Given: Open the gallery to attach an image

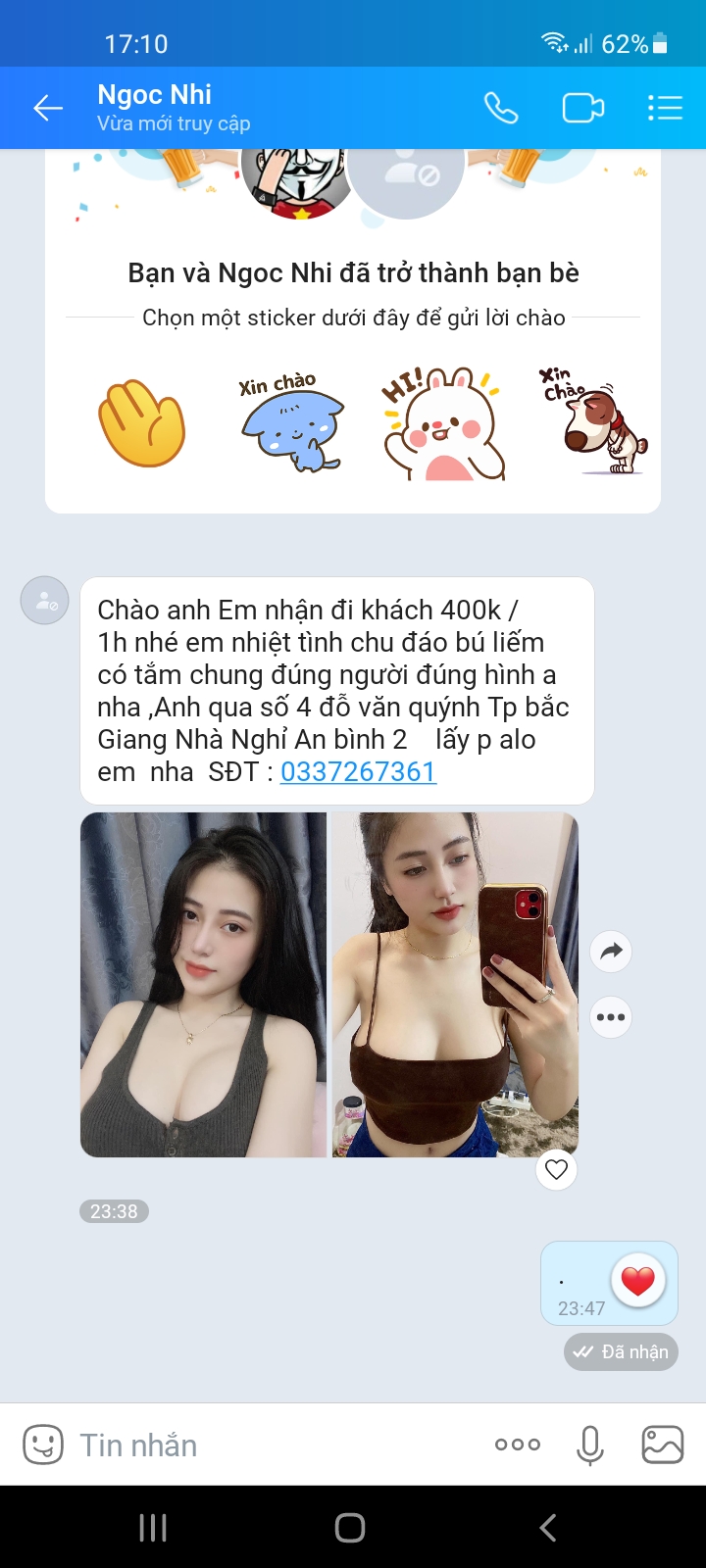Looking at the screenshot, I should click(662, 1445).
